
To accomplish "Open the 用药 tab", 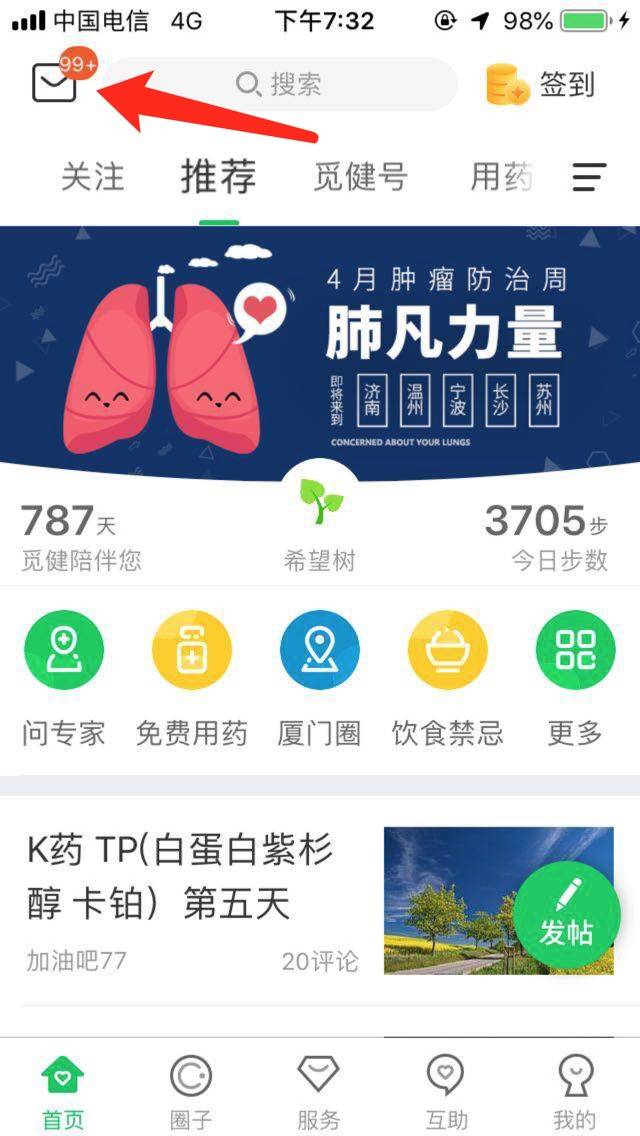I will (x=501, y=177).
